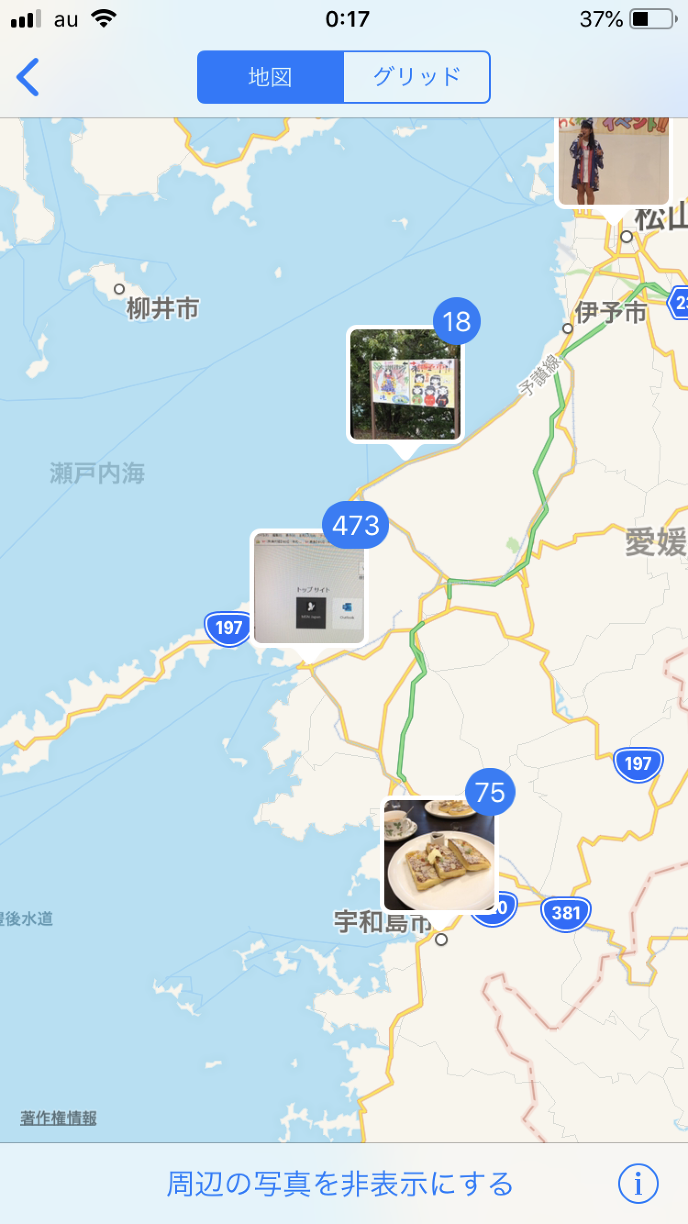Viewport: 688px width, 1224px height.
Task: Open the photo cluster with 473 photos
Action: [308, 588]
